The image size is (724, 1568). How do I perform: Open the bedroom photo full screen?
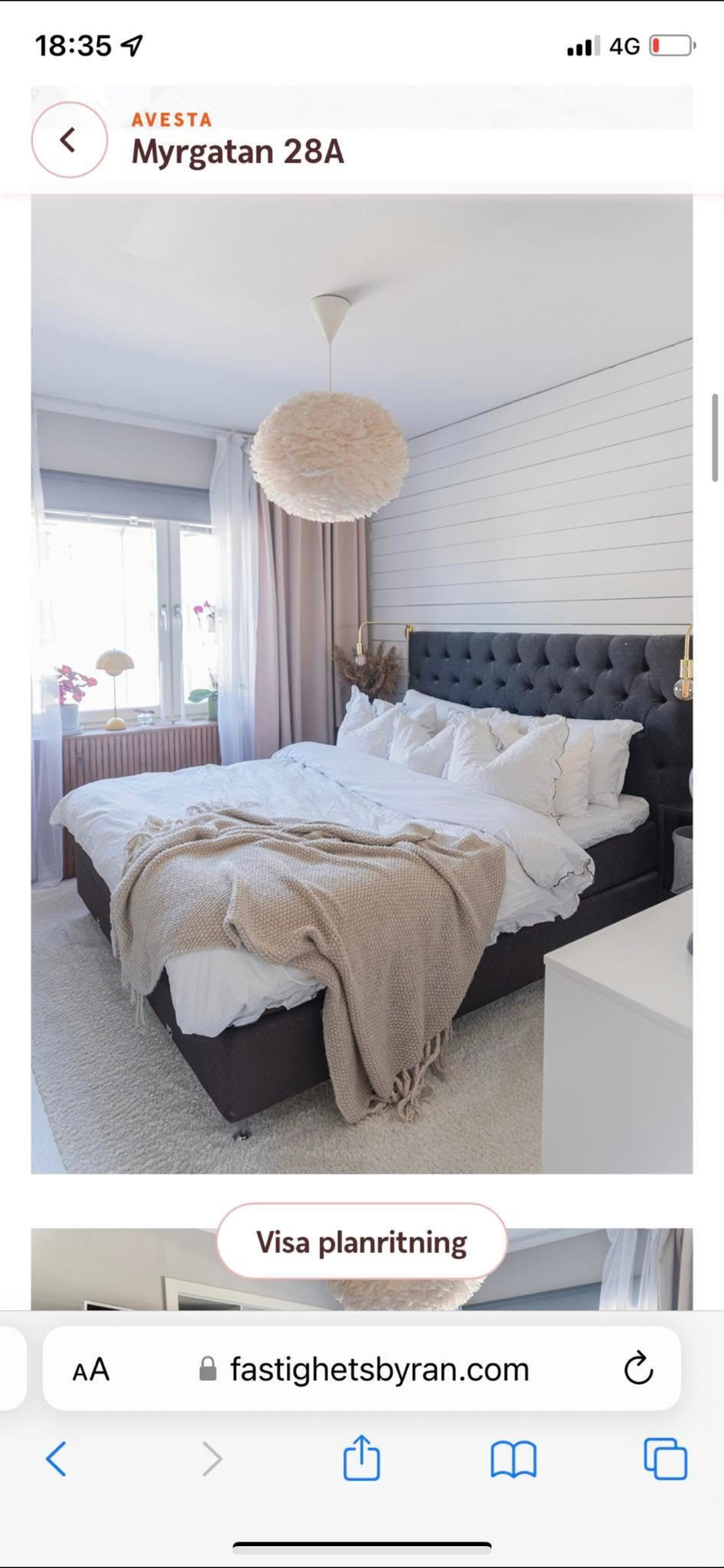pos(362,682)
